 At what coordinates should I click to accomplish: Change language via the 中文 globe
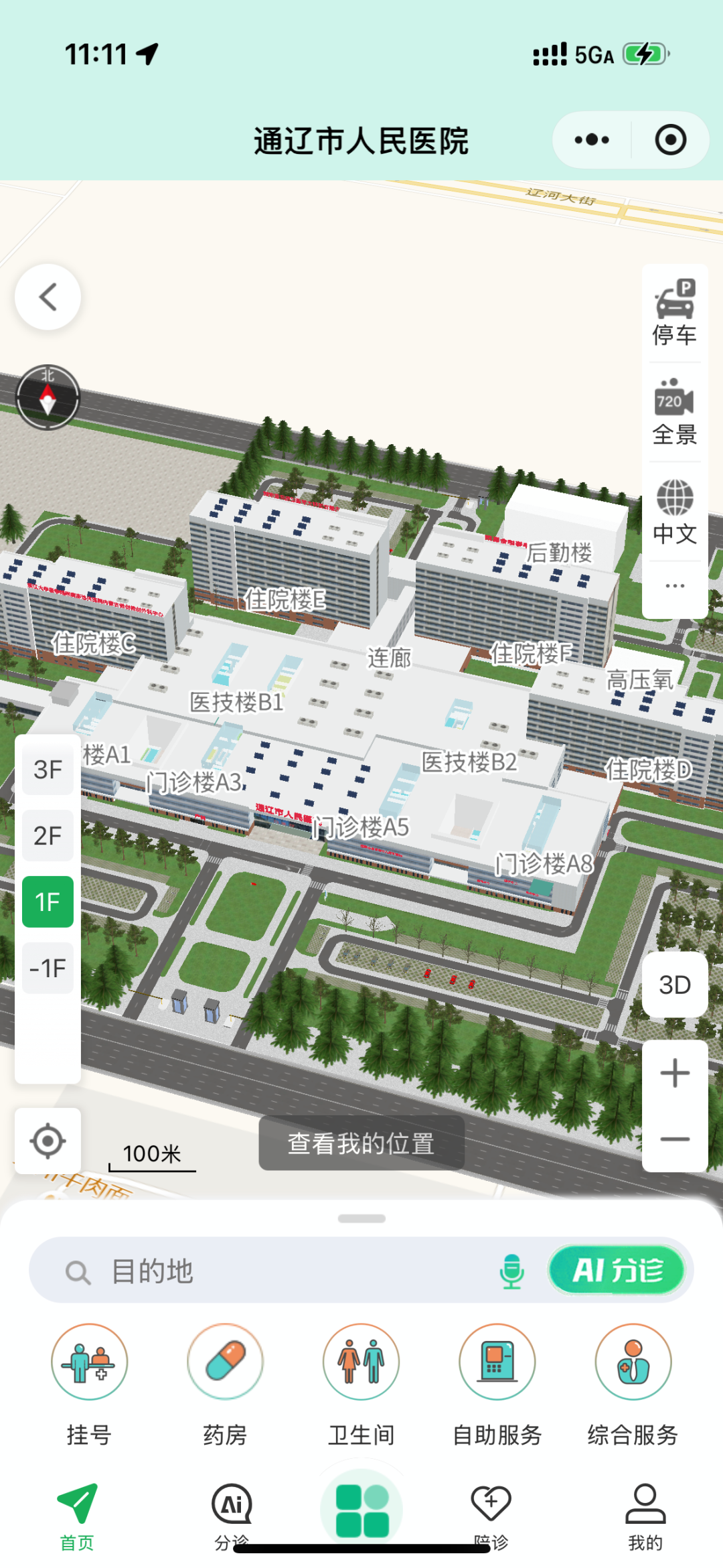(675, 512)
